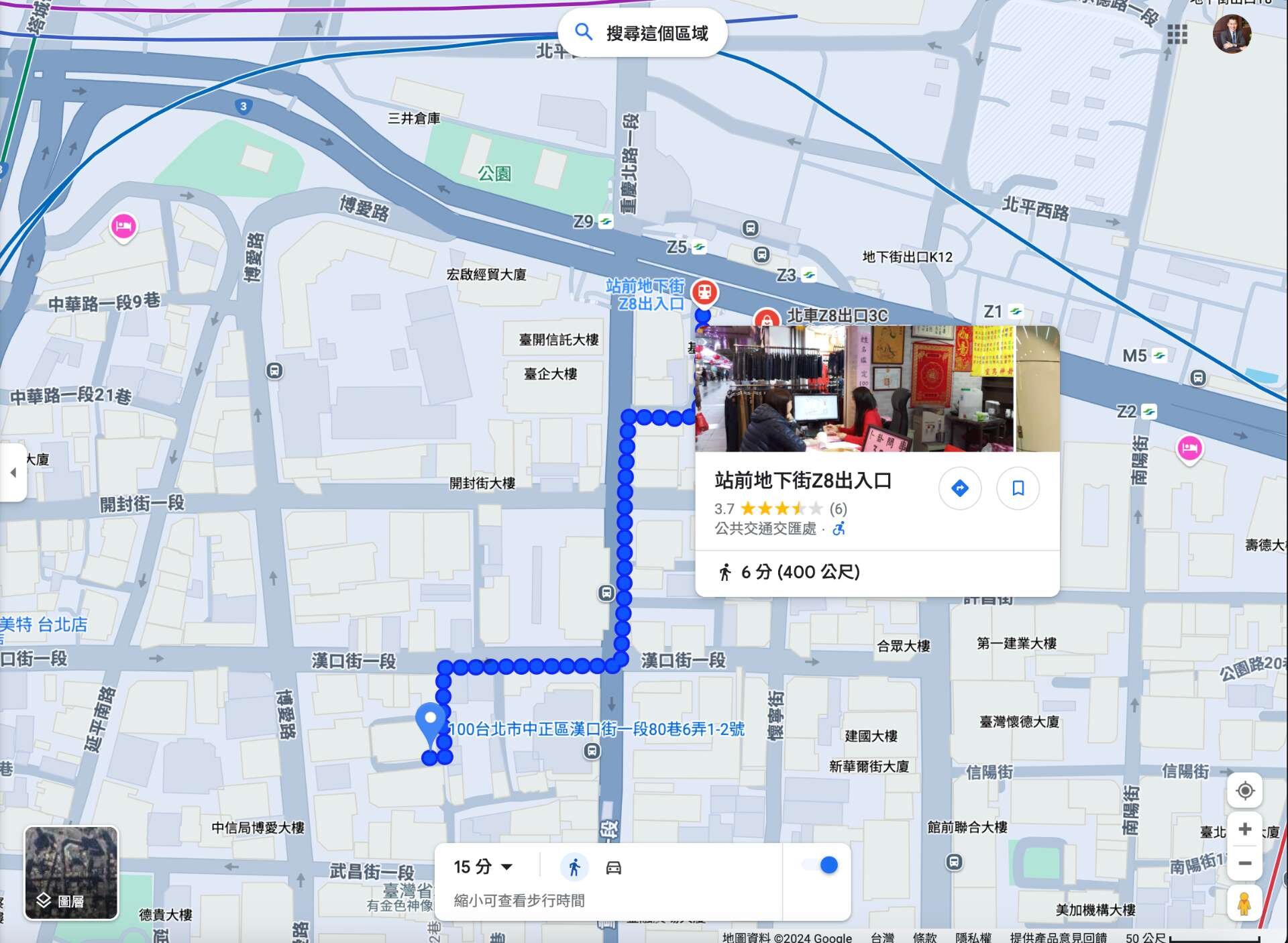Open the 條款 terms link
This screenshot has height=943, width=1288.
tap(924, 937)
